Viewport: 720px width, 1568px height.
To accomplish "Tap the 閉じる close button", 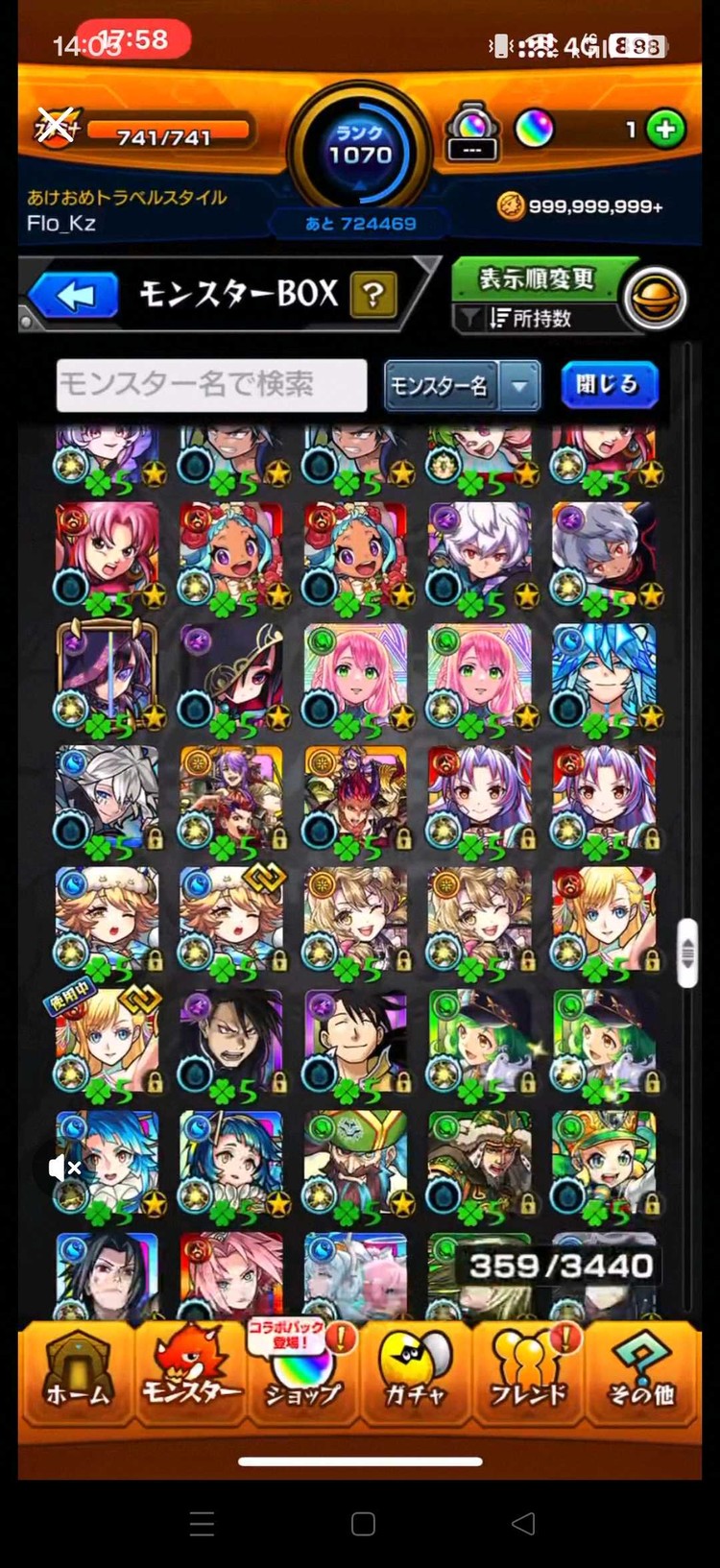I will 609,385.
